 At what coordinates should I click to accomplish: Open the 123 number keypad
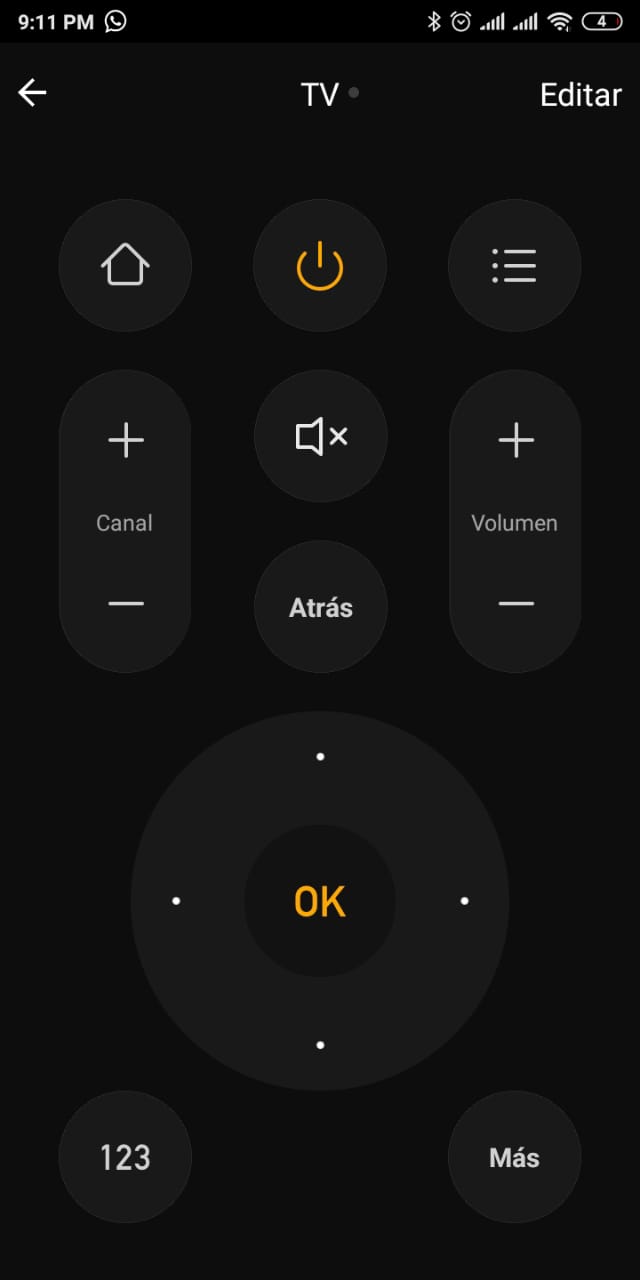[125, 1158]
